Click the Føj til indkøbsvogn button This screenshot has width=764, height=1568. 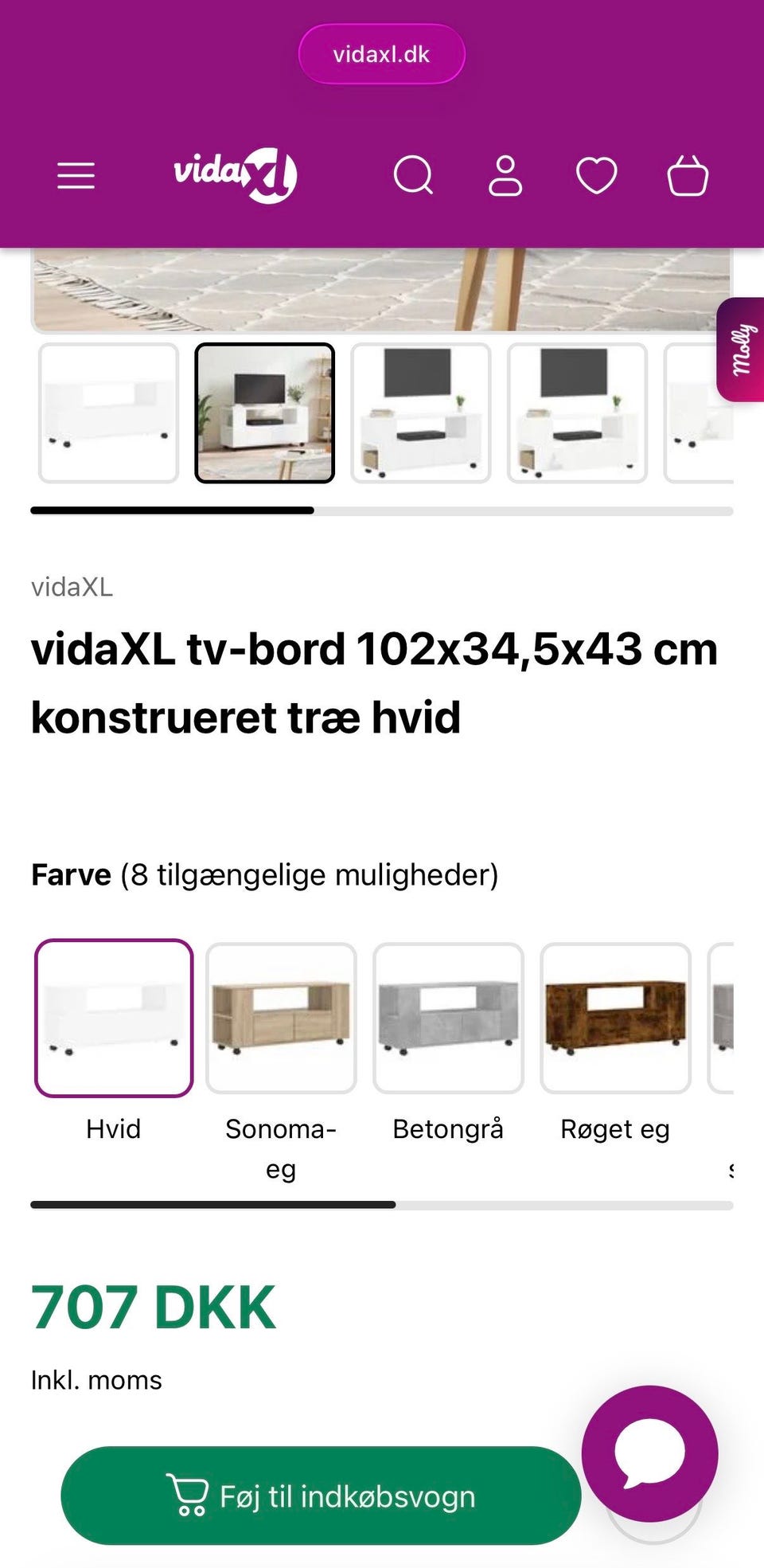coord(322,1495)
